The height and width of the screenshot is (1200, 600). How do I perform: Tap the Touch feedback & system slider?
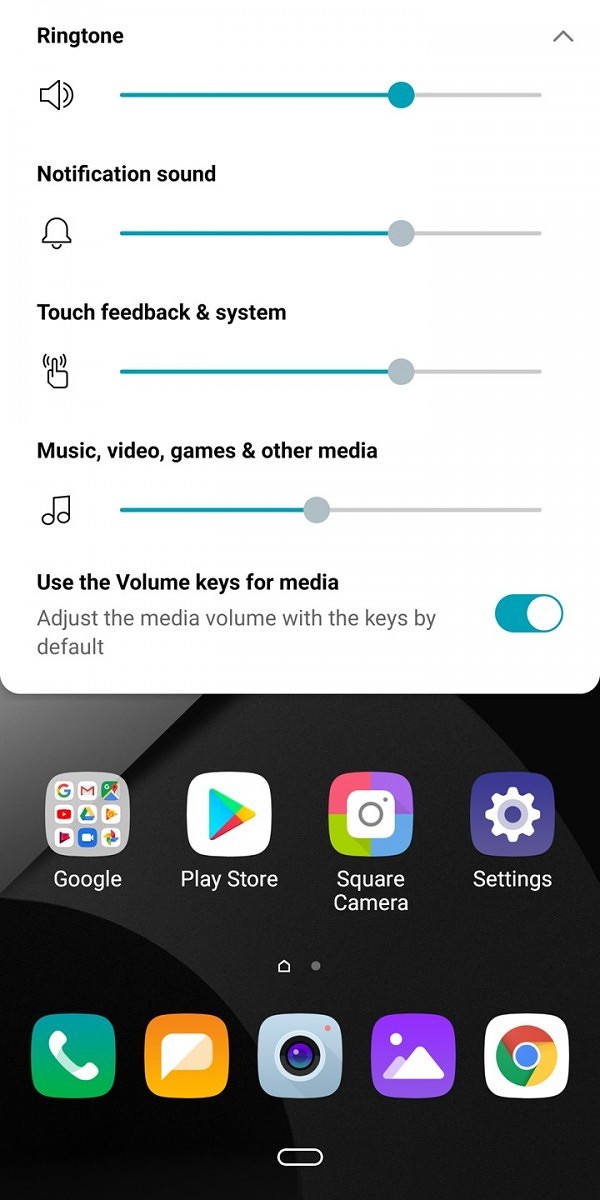coord(330,372)
